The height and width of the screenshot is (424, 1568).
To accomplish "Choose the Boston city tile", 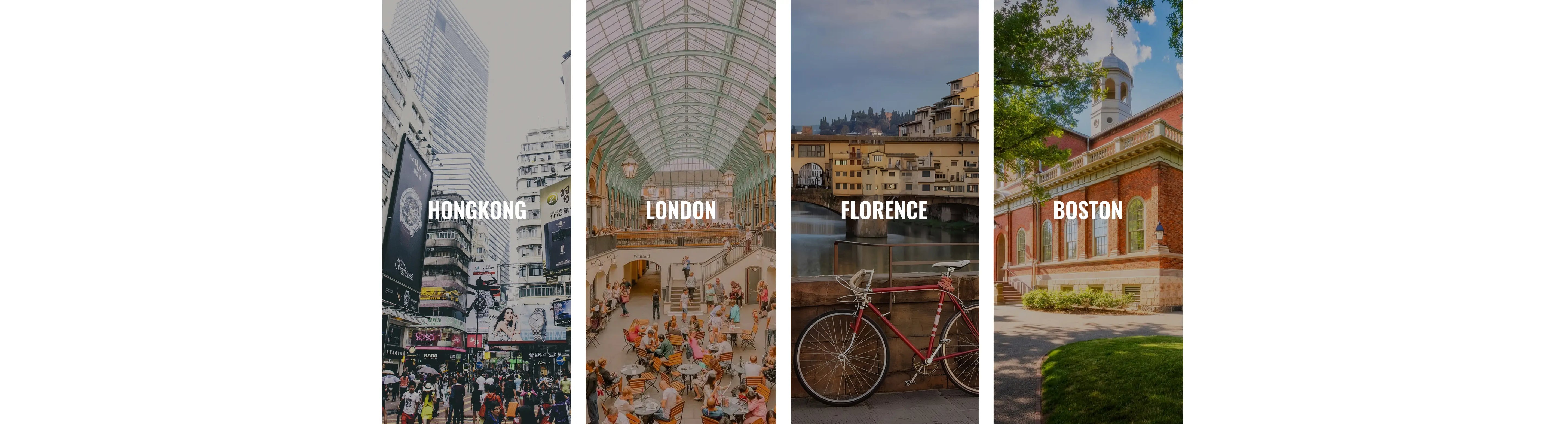I will pos(1088,211).
